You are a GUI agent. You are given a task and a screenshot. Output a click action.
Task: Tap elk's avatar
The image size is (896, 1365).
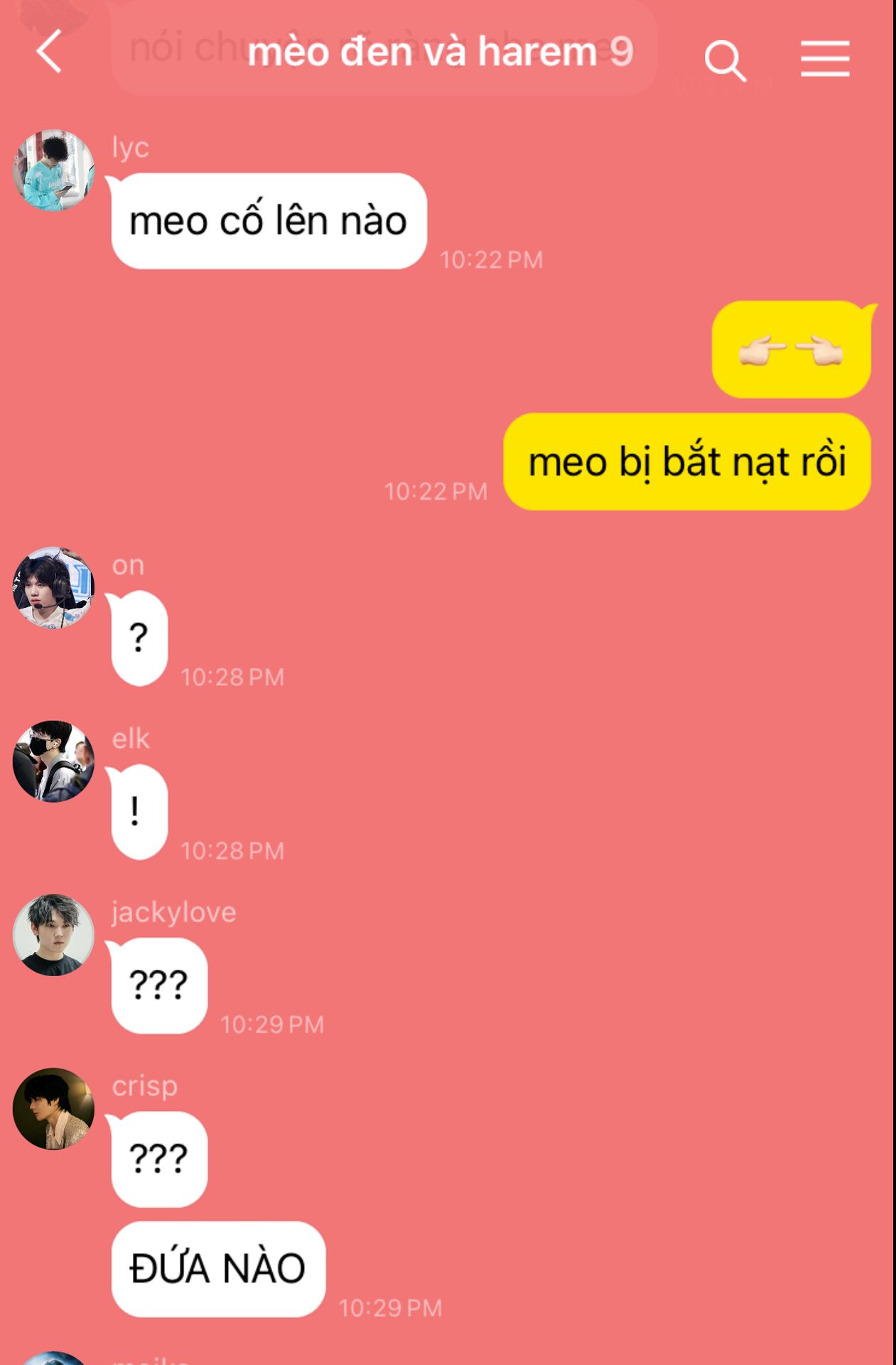click(53, 761)
